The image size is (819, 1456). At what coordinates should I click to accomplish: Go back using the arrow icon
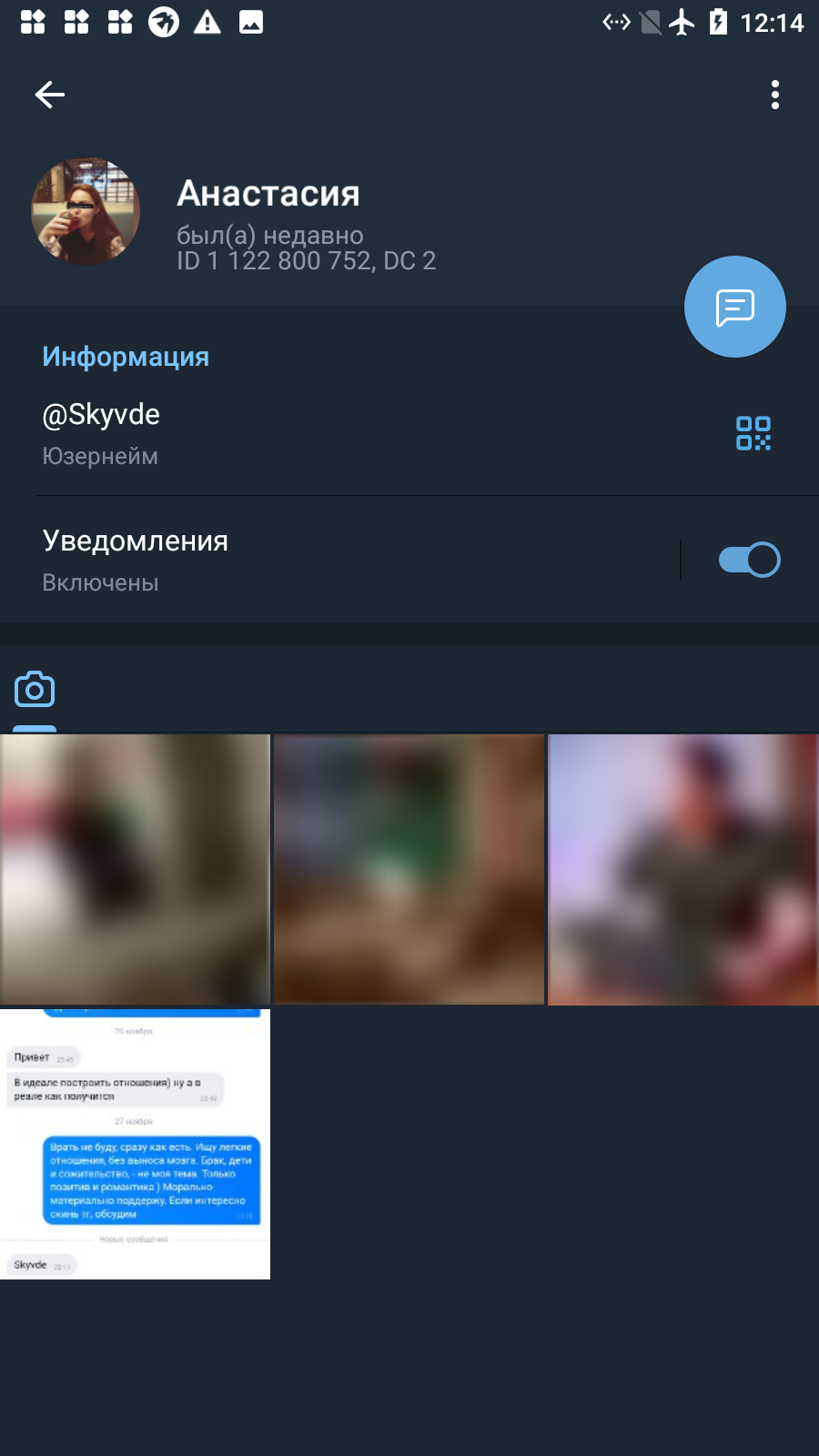50,95
